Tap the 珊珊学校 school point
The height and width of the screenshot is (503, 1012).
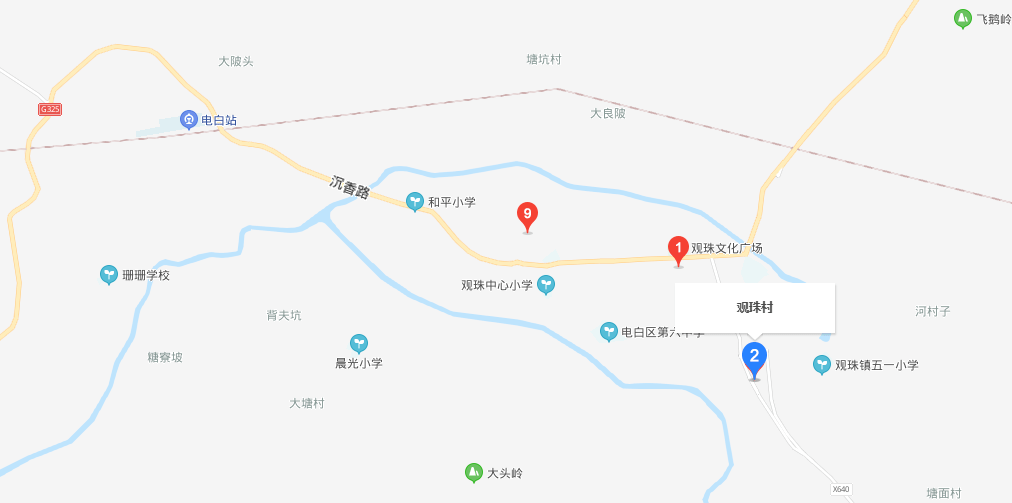(109, 274)
